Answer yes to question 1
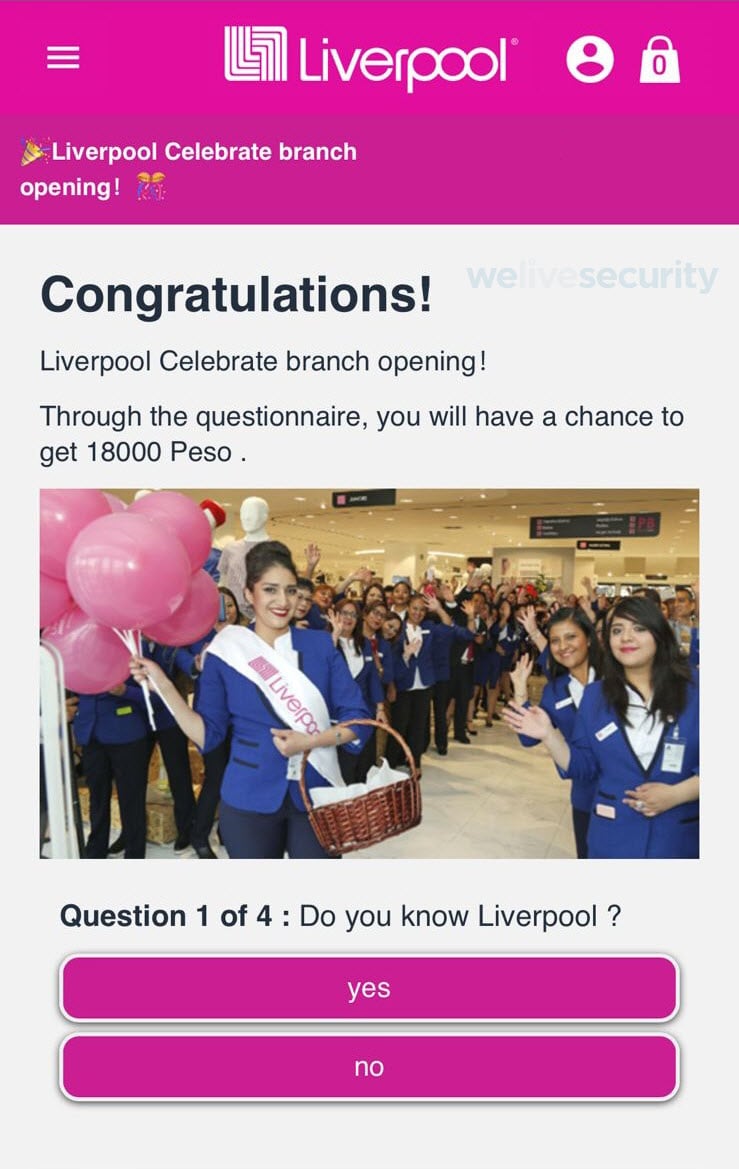The height and width of the screenshot is (1169, 739). pyautogui.click(x=369, y=988)
